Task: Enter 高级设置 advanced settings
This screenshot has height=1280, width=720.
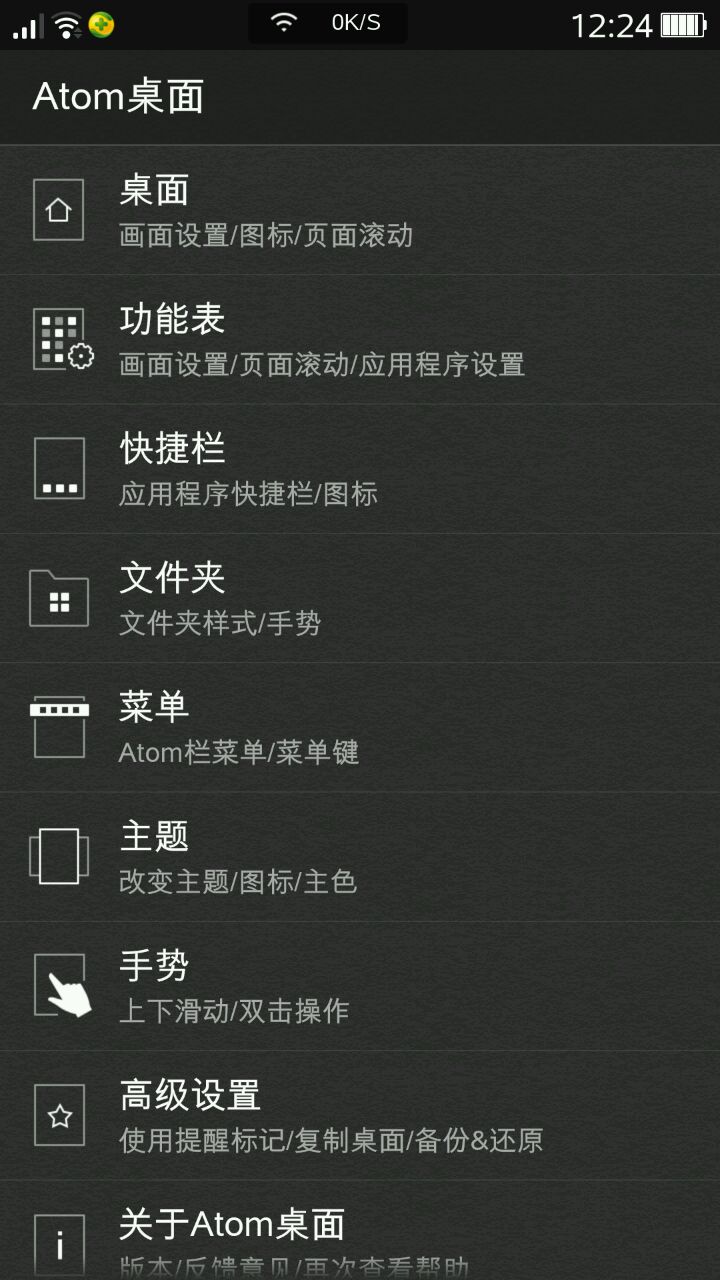Action: 360,1114
